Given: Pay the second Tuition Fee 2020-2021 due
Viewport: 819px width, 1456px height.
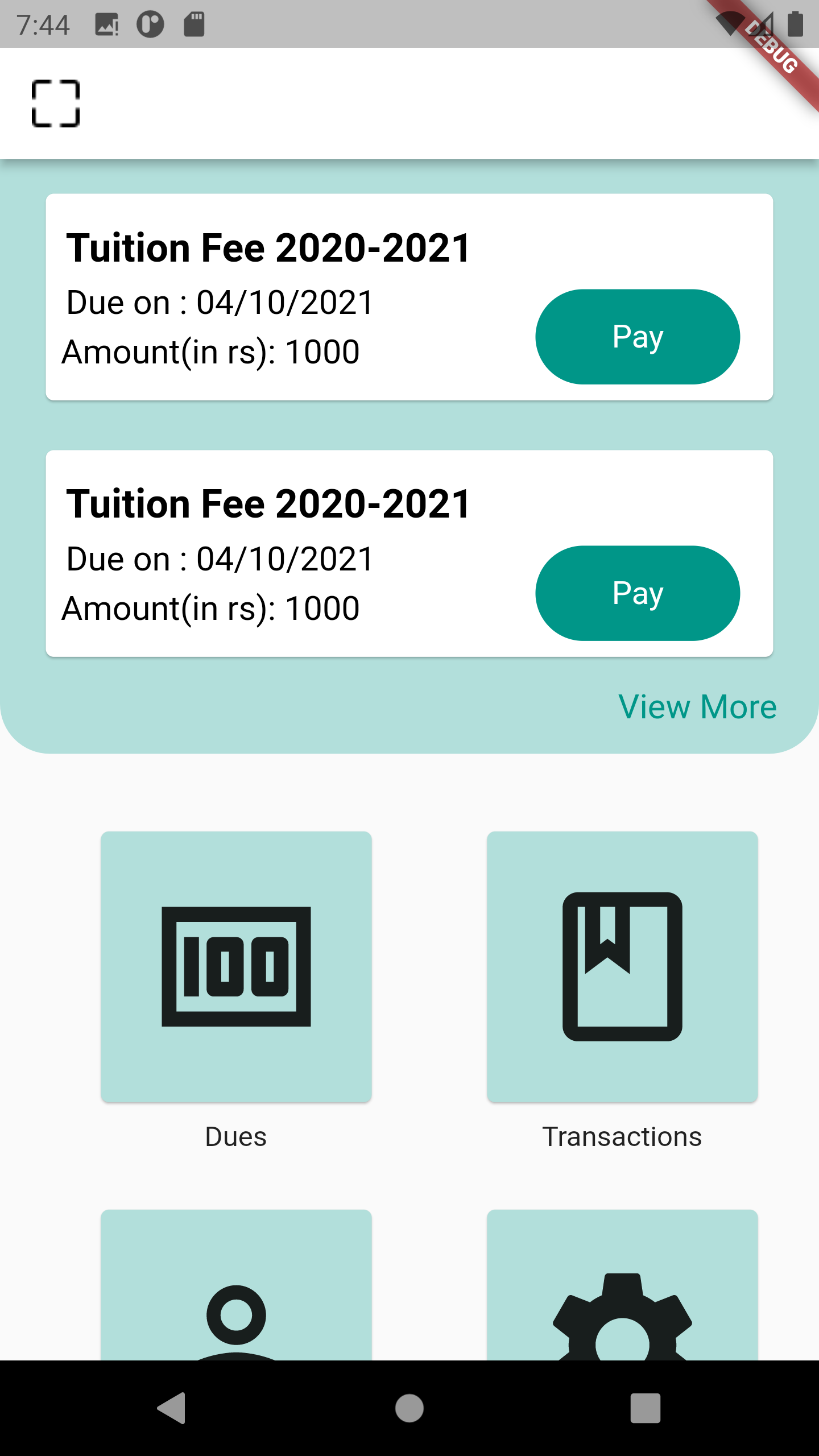Looking at the screenshot, I should (x=638, y=593).
